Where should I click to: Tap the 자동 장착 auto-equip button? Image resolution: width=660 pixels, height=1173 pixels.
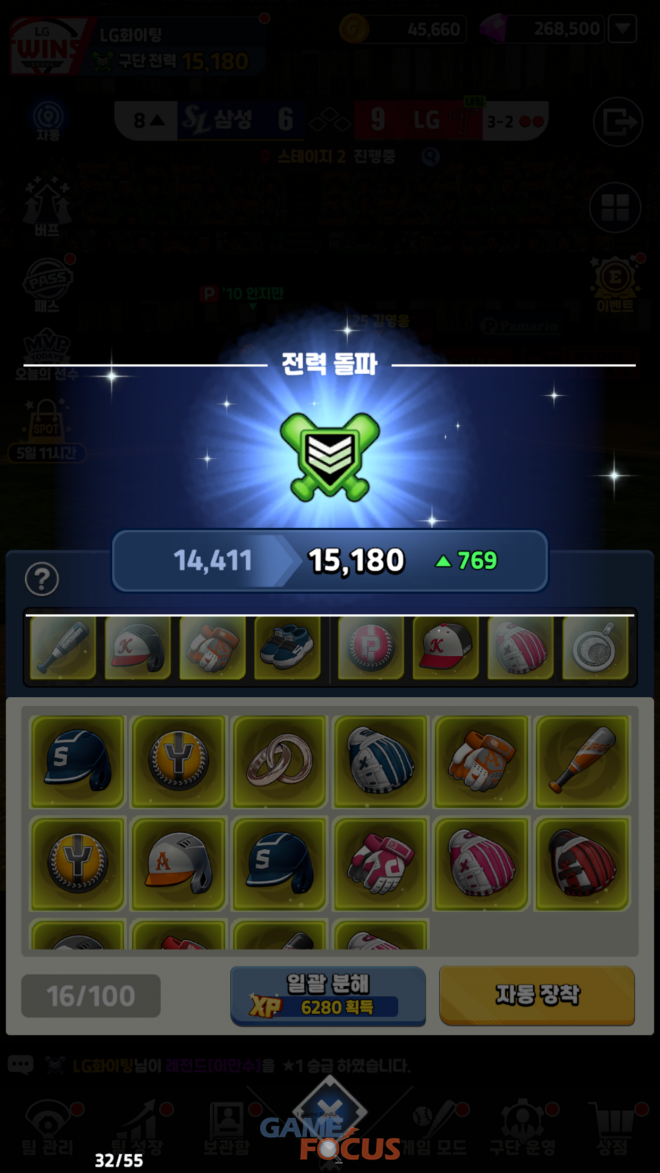[537, 995]
